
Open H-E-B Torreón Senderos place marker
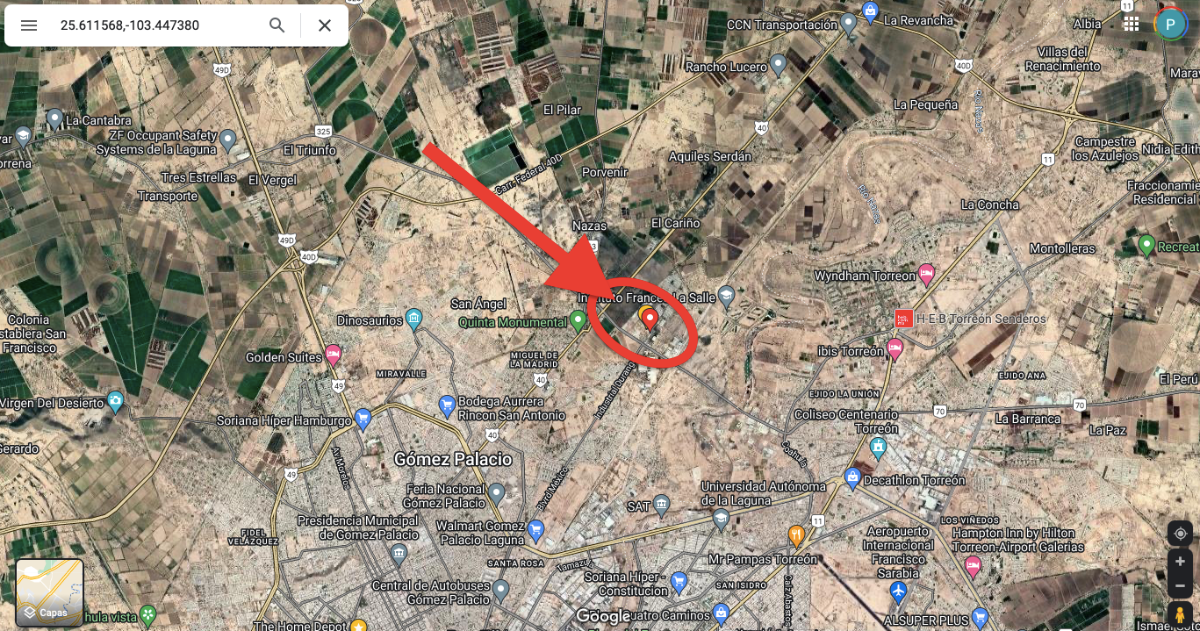[903, 318]
